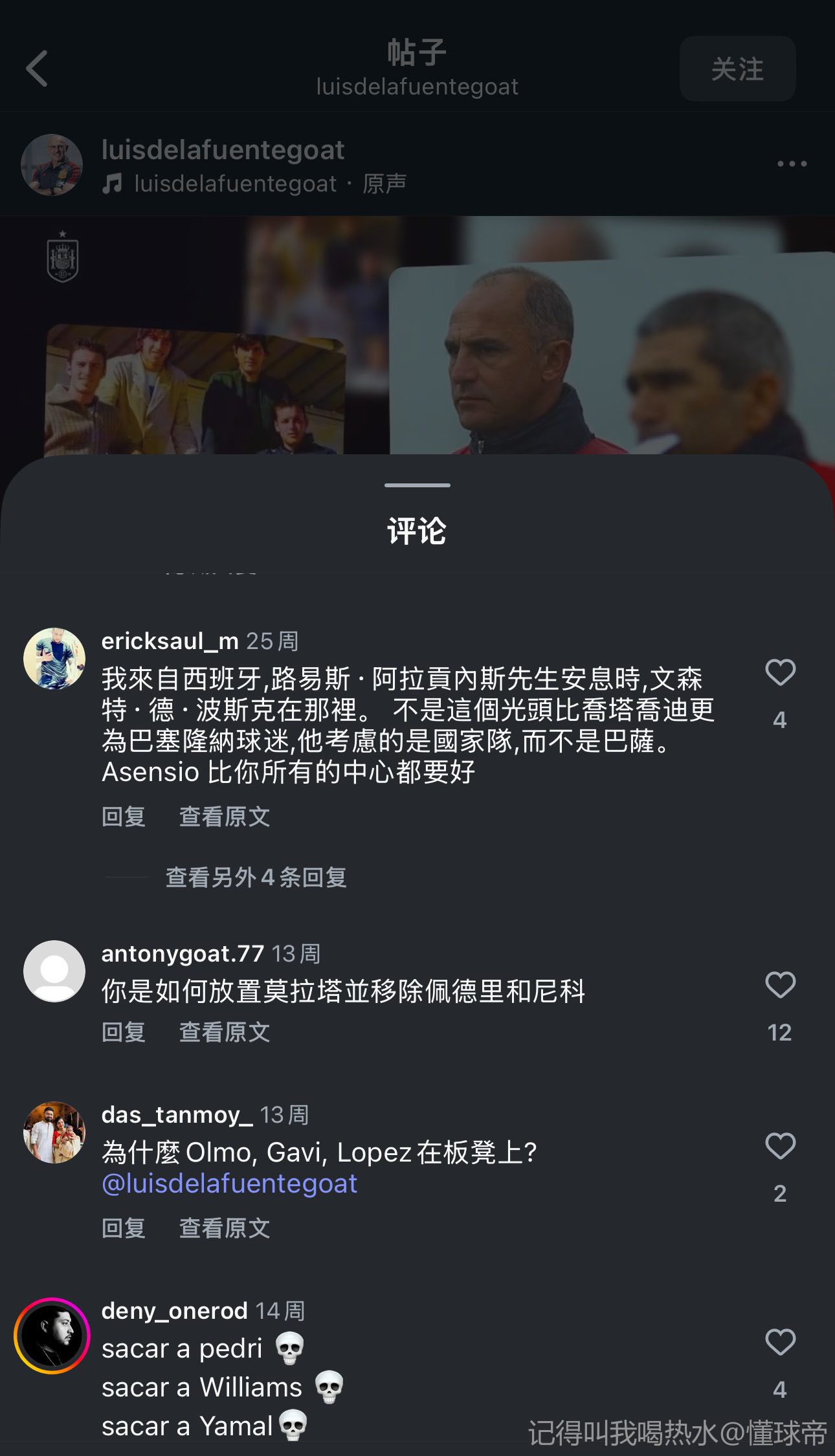Open the post's three-dot overflow menu
This screenshot has height=1456, width=835.
(792, 164)
